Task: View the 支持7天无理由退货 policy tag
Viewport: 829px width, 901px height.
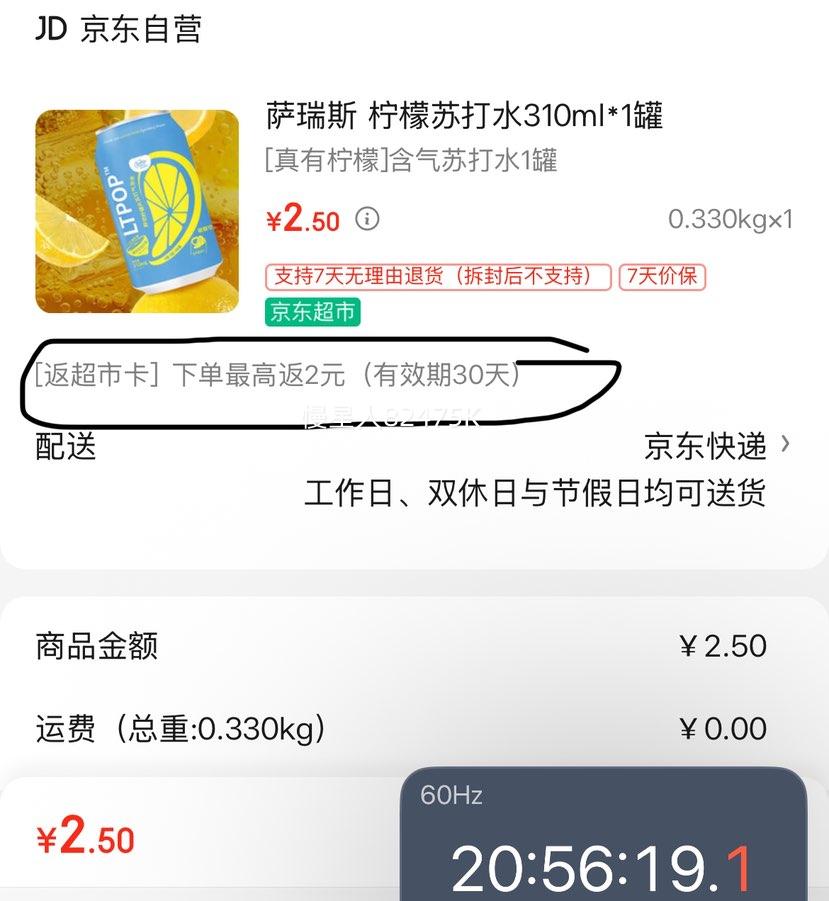Action: (439, 276)
